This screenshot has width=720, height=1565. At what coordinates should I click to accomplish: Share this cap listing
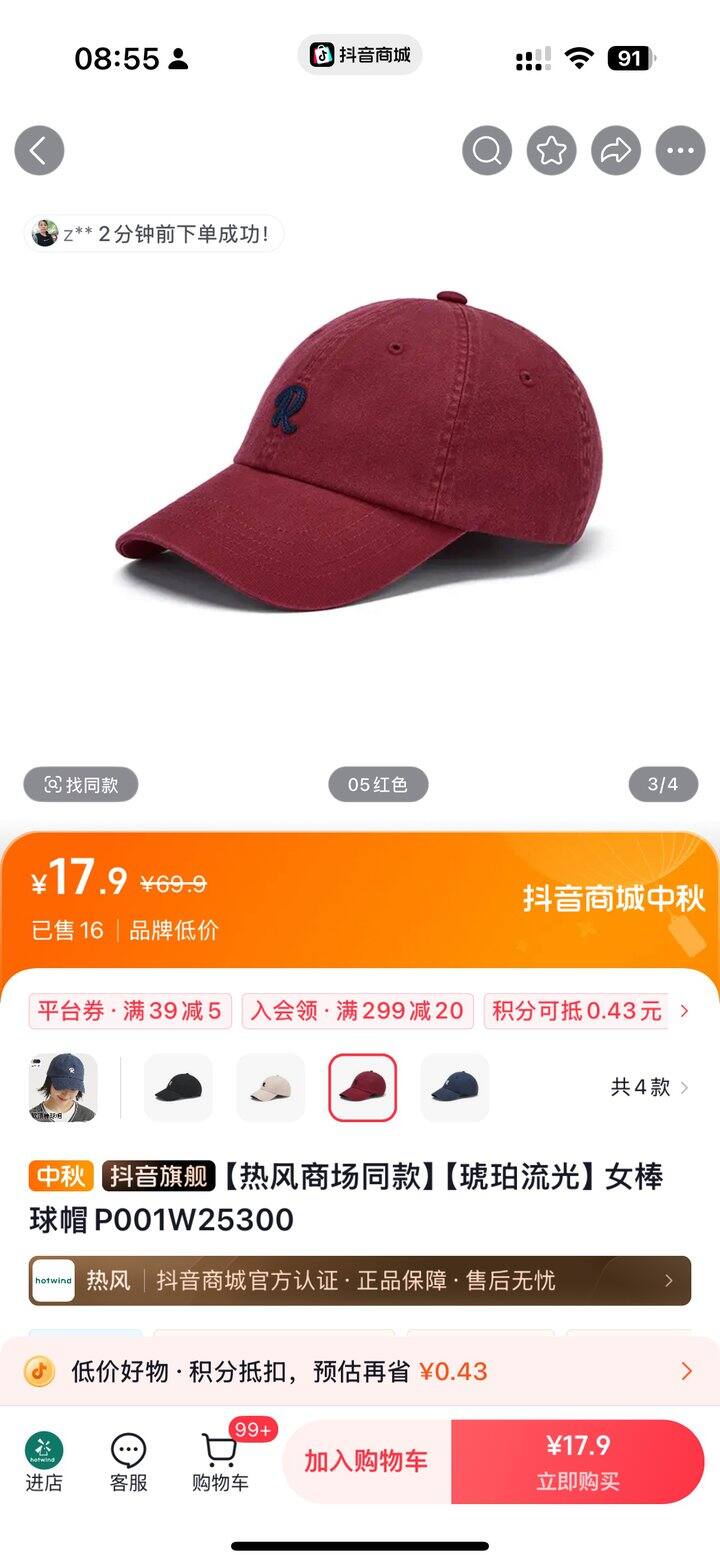point(616,151)
